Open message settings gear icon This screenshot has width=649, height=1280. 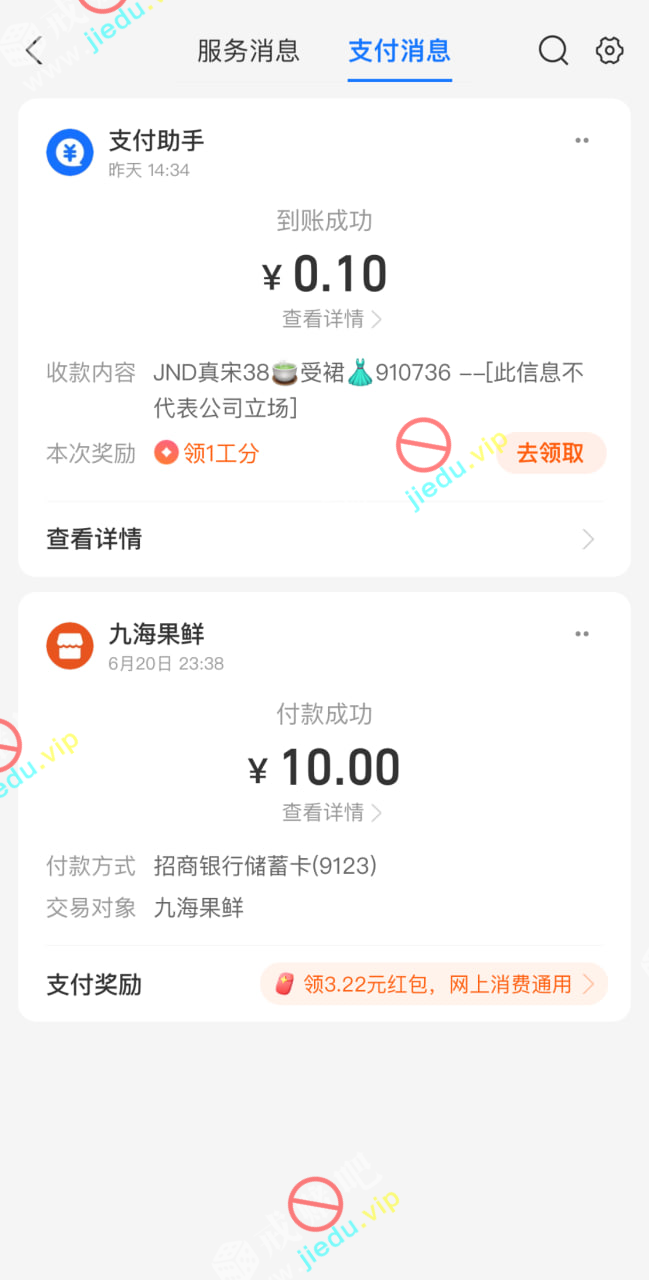tap(610, 51)
